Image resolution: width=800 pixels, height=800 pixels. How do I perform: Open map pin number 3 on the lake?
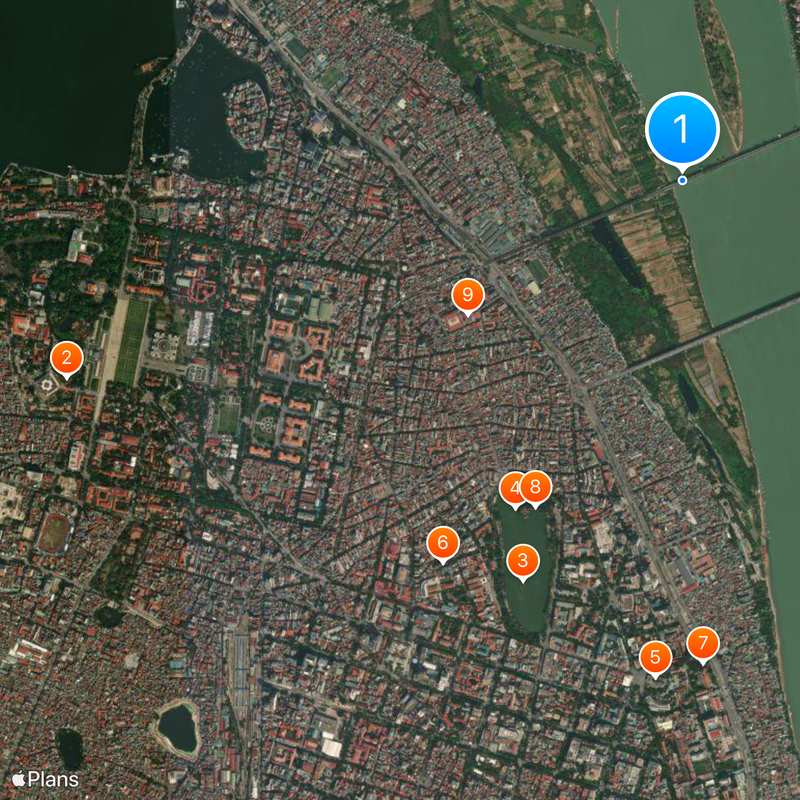coord(522,561)
